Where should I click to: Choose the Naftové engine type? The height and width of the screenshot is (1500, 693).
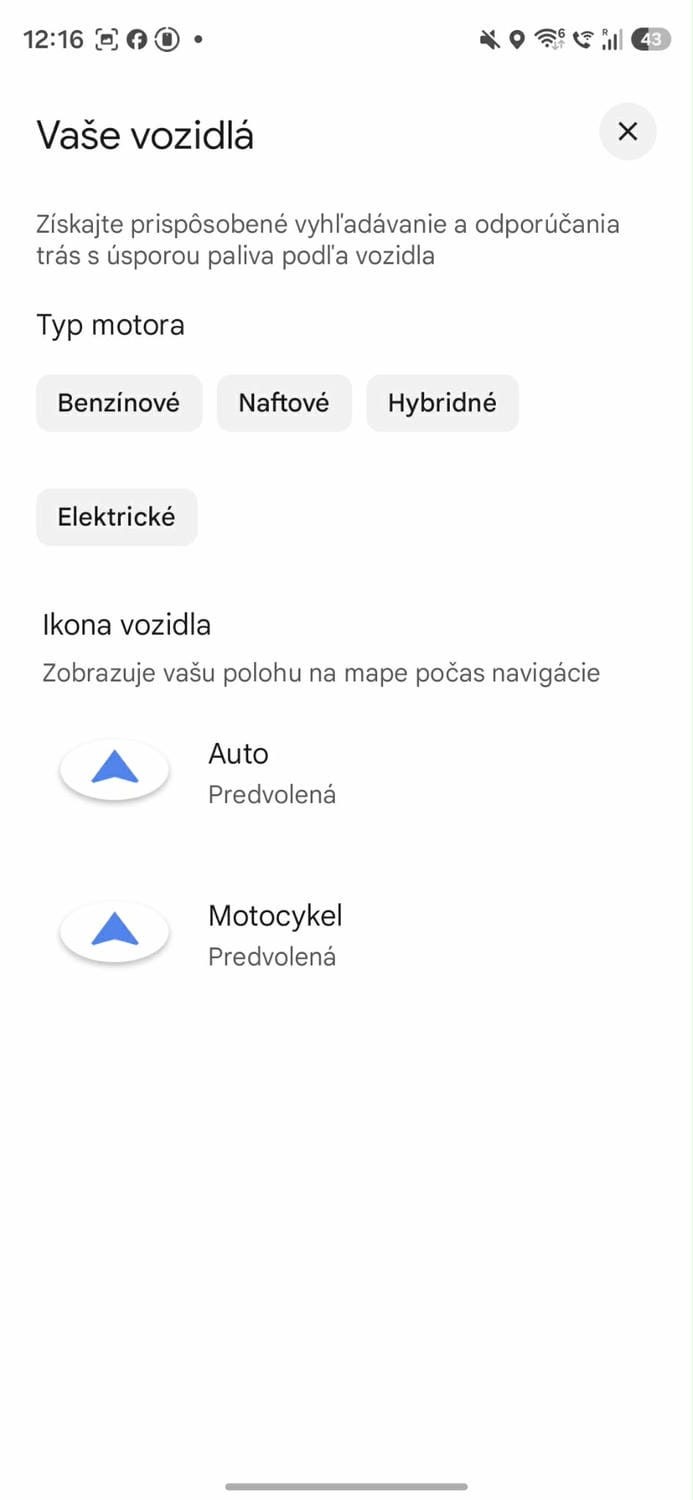pos(284,403)
